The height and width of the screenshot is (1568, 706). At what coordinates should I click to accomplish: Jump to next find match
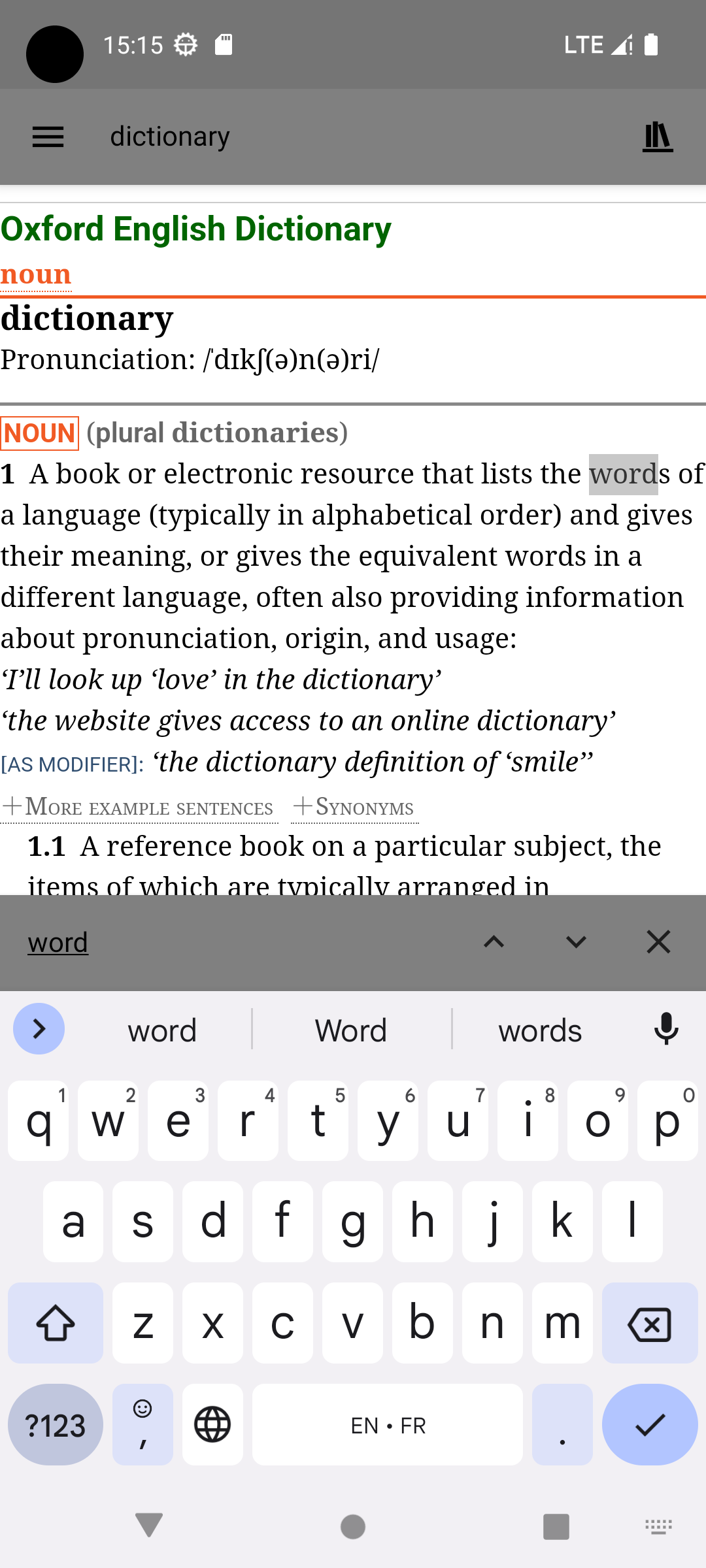coord(576,943)
